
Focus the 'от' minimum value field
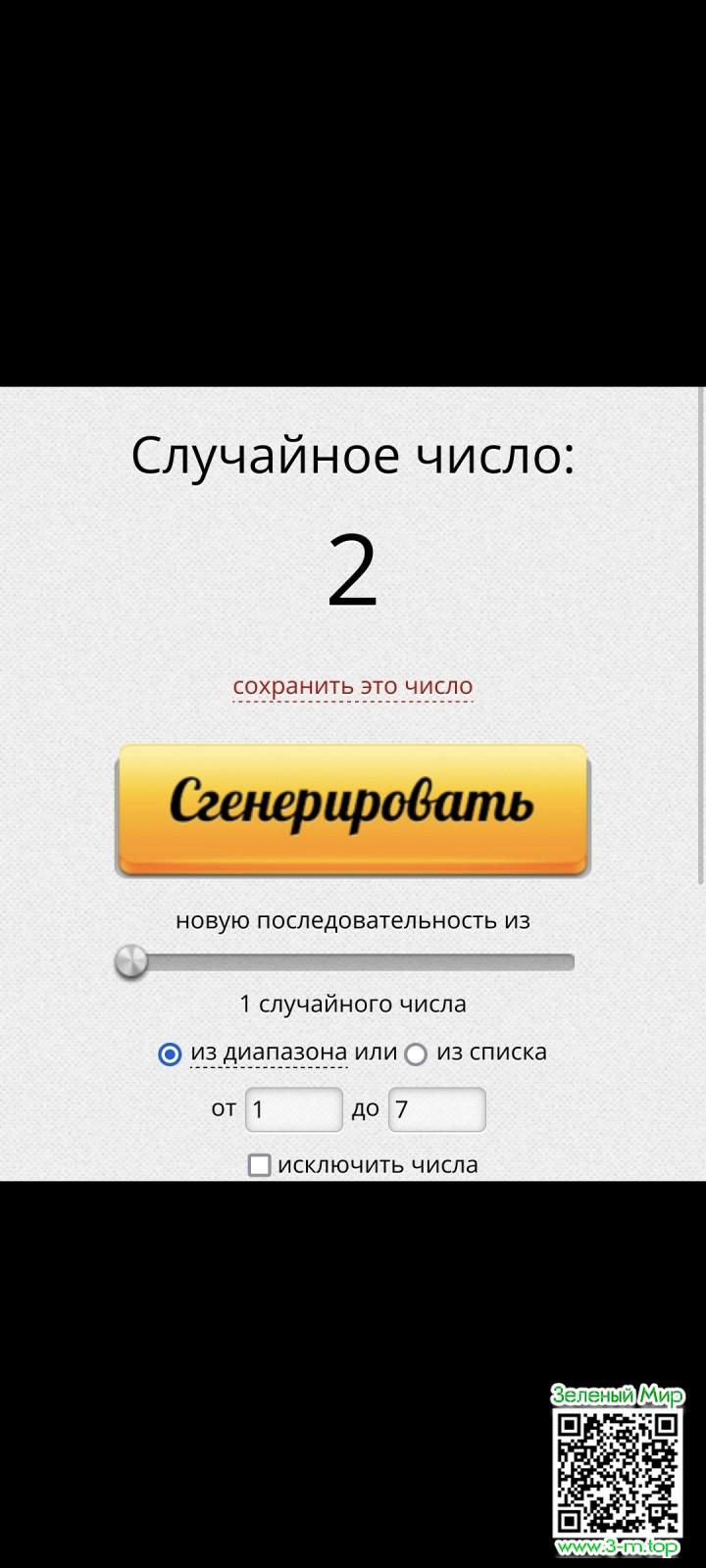tap(293, 1109)
